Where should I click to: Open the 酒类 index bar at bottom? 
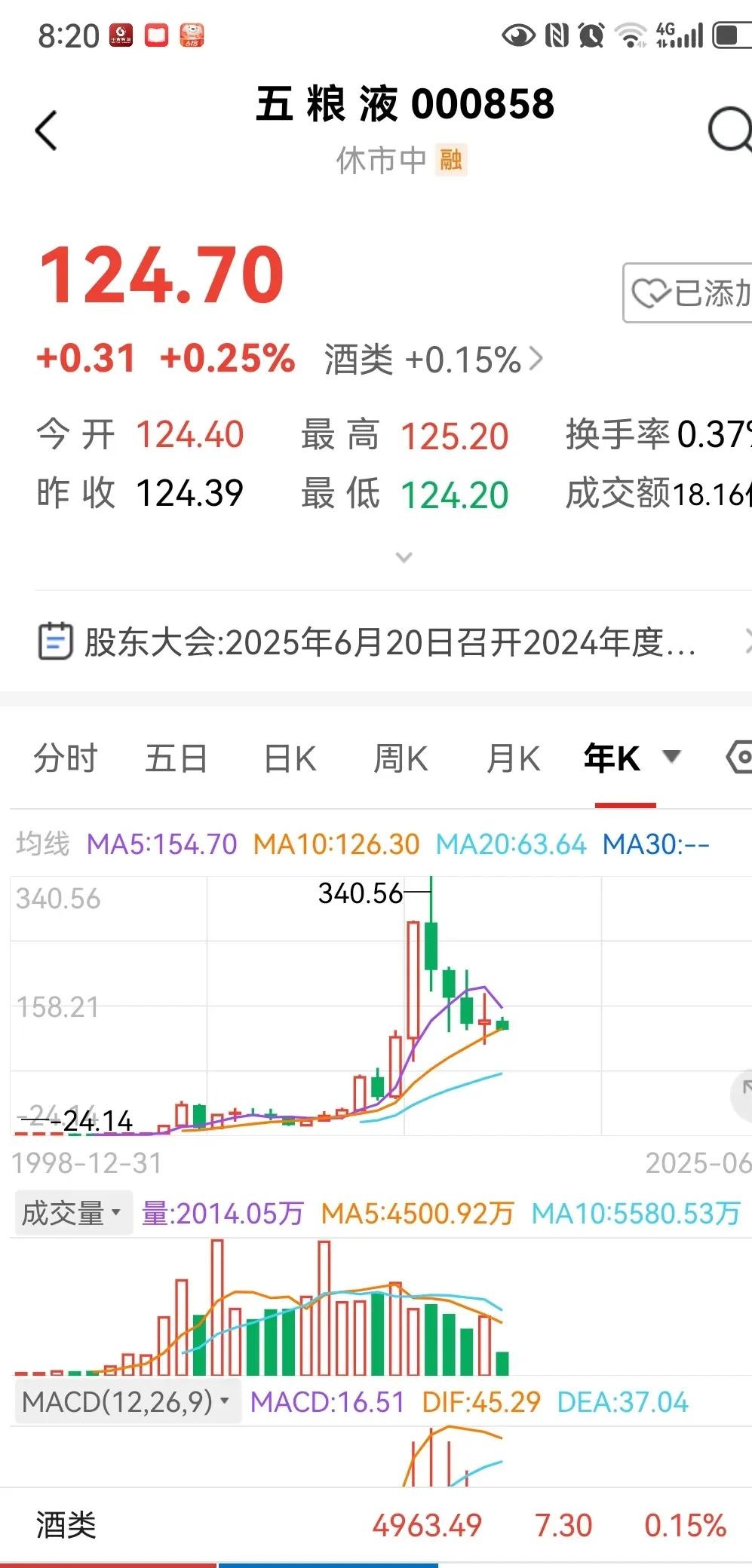[376, 1525]
